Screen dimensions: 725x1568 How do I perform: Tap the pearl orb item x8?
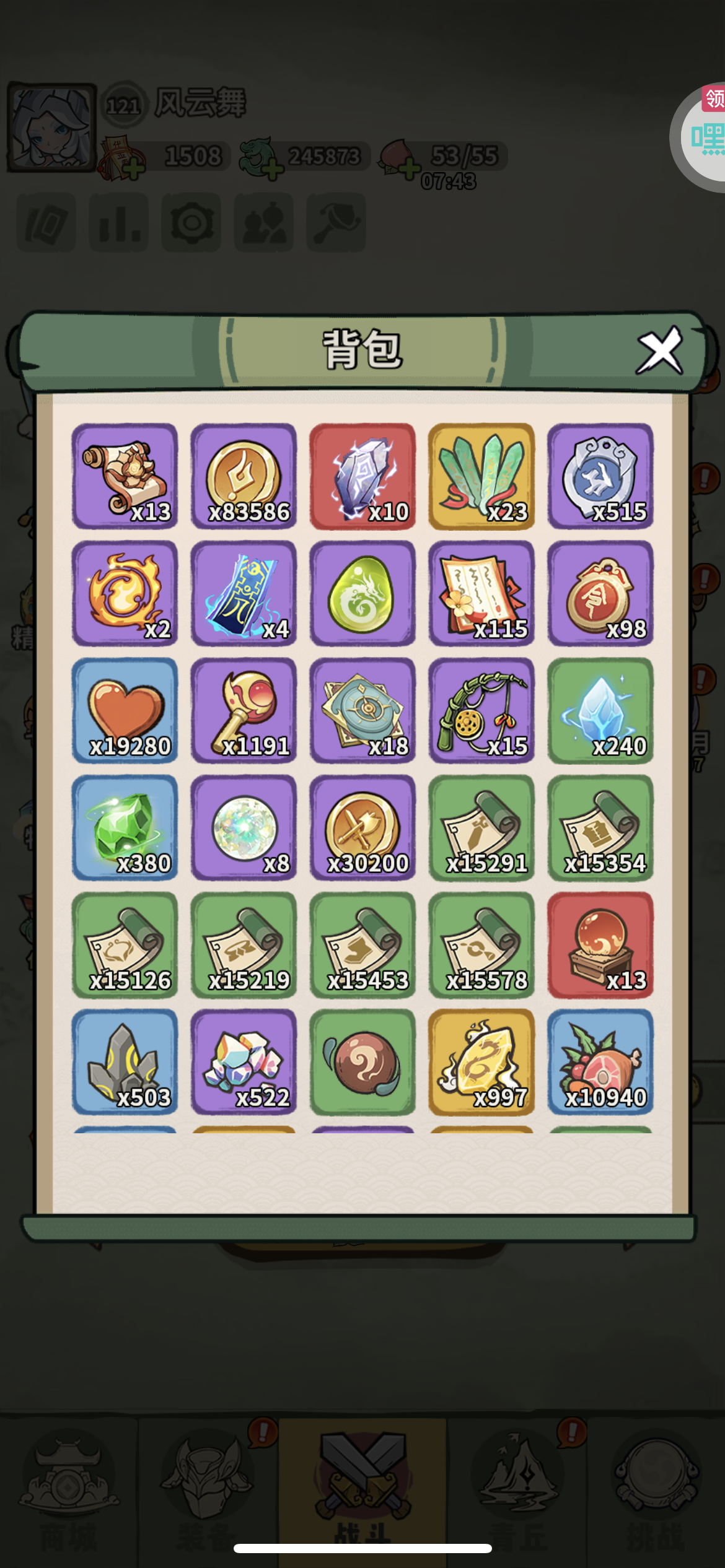244,827
